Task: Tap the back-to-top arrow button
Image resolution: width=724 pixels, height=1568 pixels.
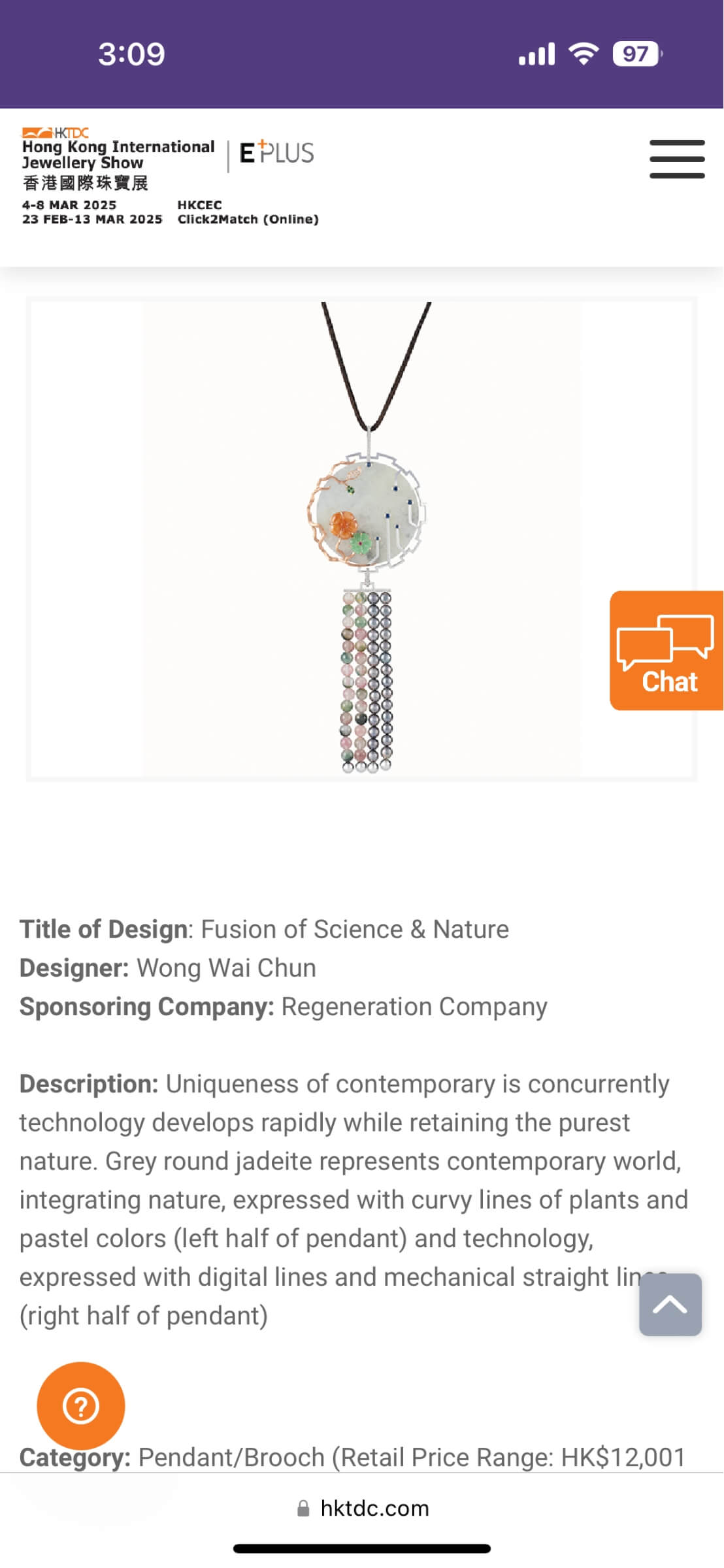Action: (x=670, y=1305)
